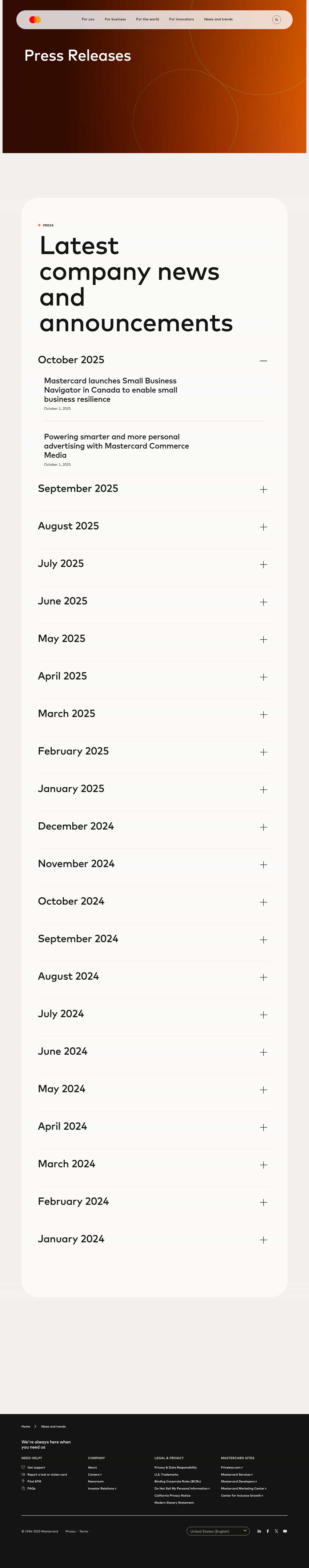Open the Mastercard Commerce Media press release
This screenshot has width=309, height=1568.
click(116, 446)
